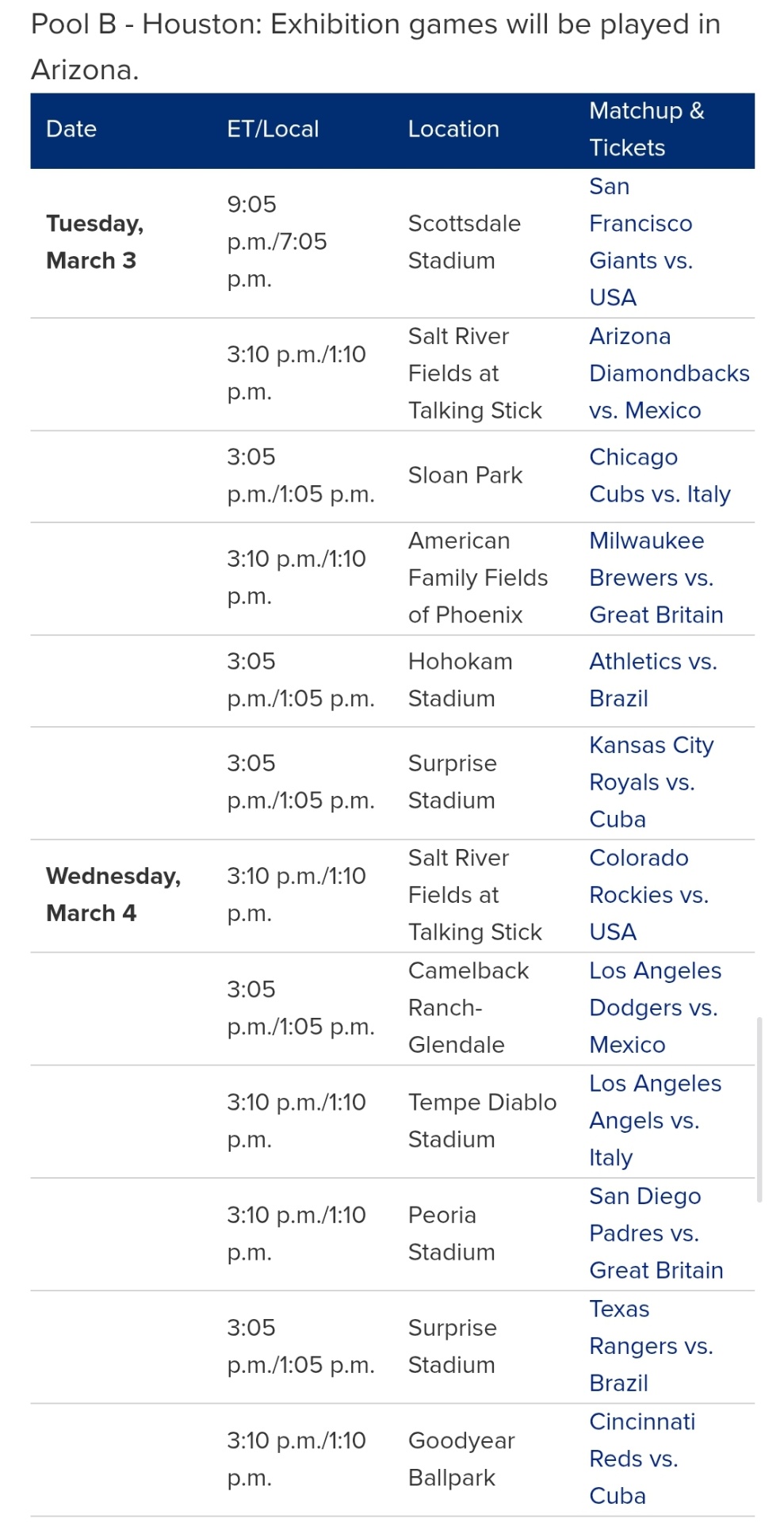Open Cincinnati Reds vs. Cuba matchup
Viewport: 784px width, 1522px height.
point(641,1459)
